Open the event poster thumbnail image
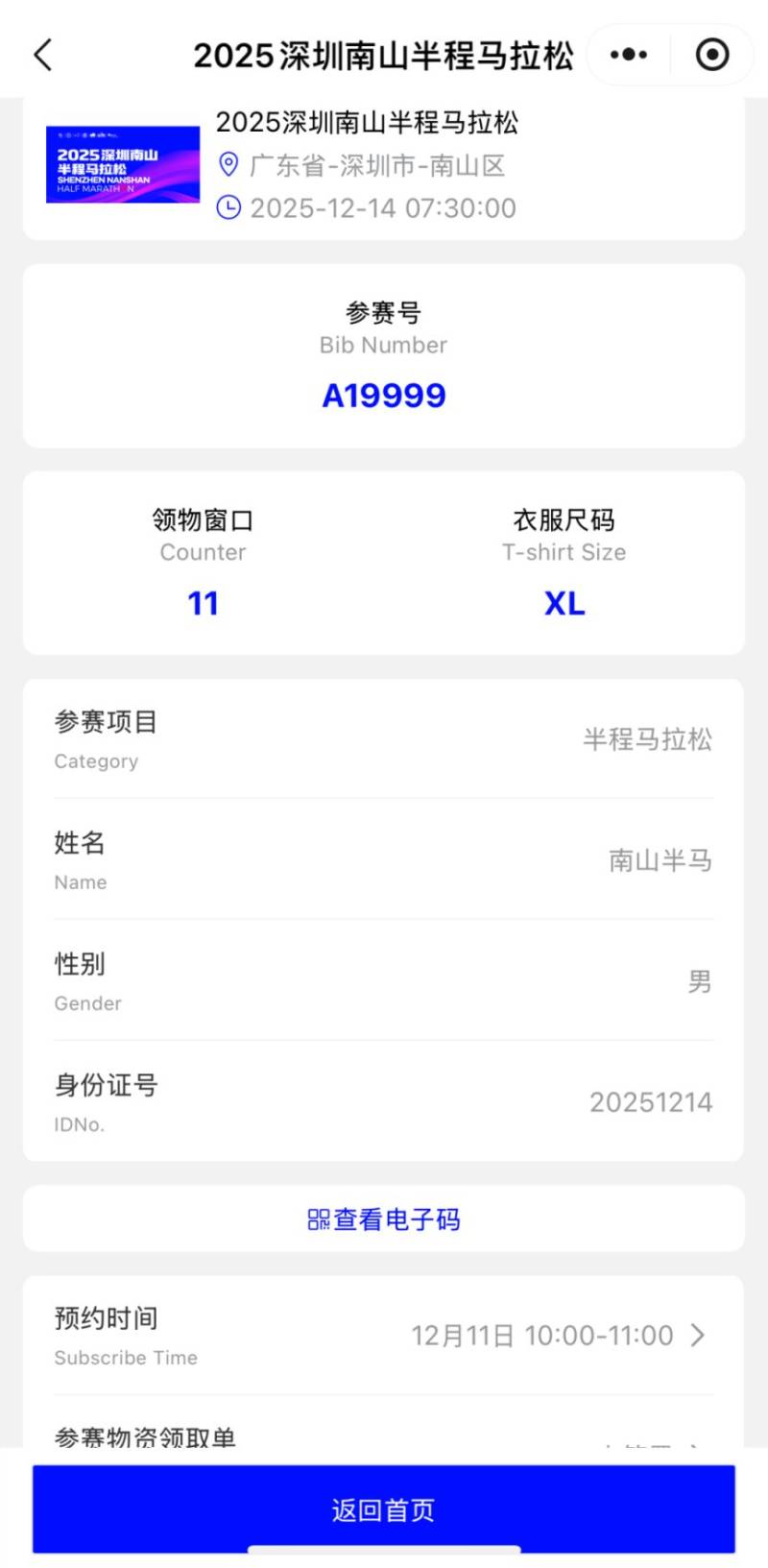Viewport: 768px width, 1568px height. pos(122,164)
